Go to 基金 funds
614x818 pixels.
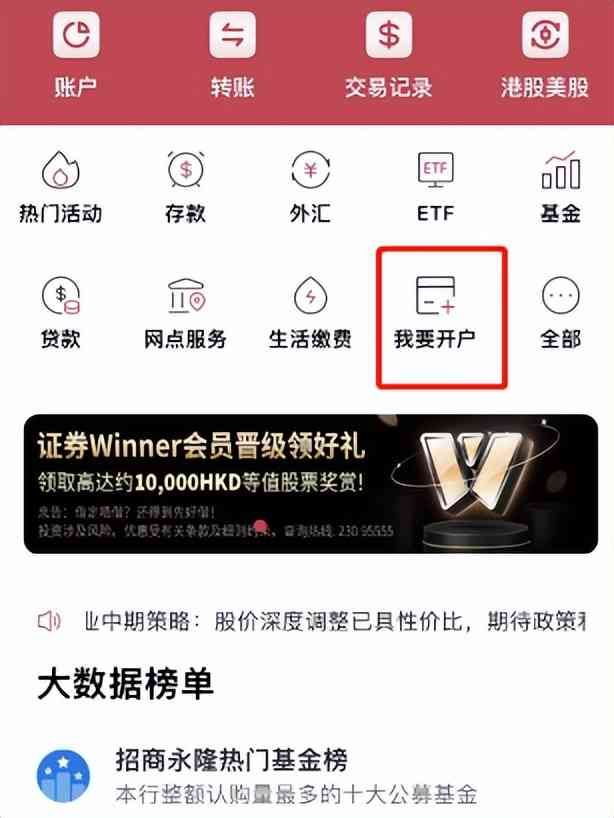560,187
